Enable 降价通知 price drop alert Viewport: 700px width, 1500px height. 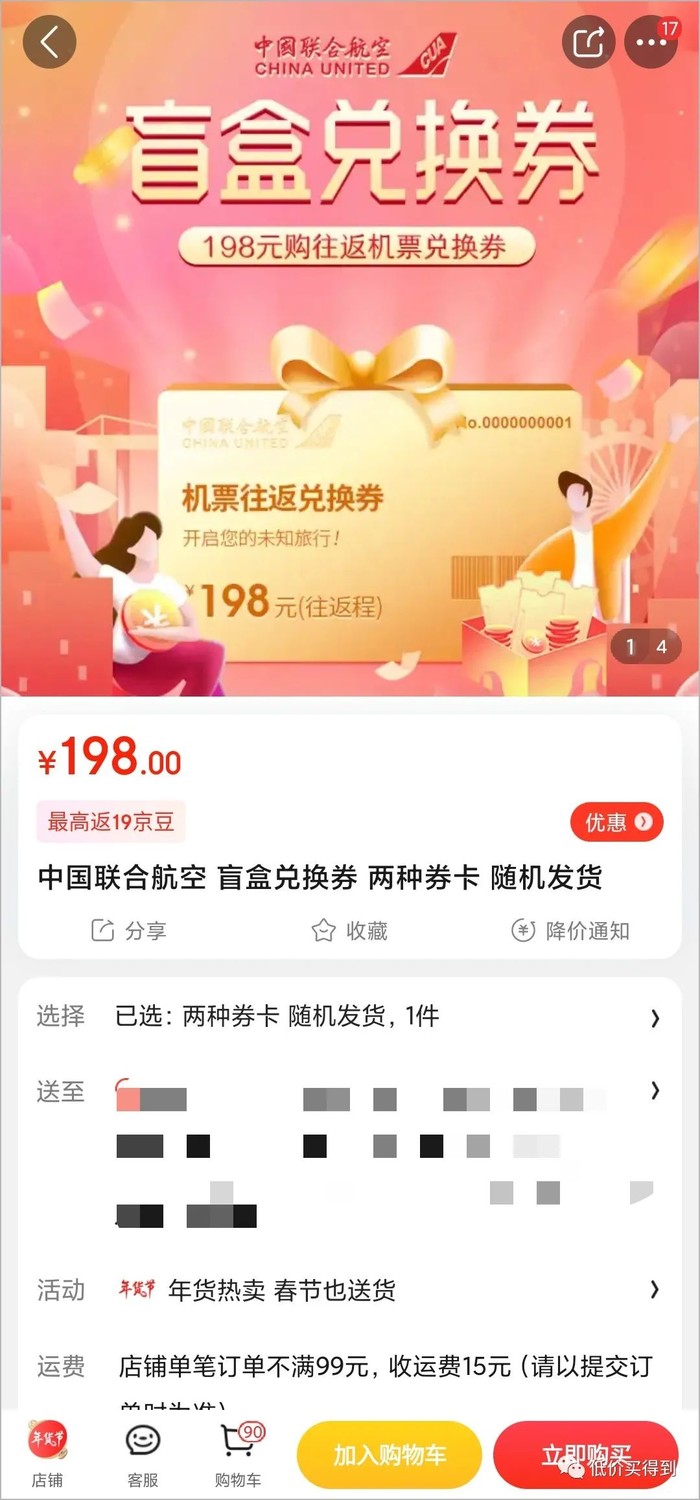click(x=570, y=931)
